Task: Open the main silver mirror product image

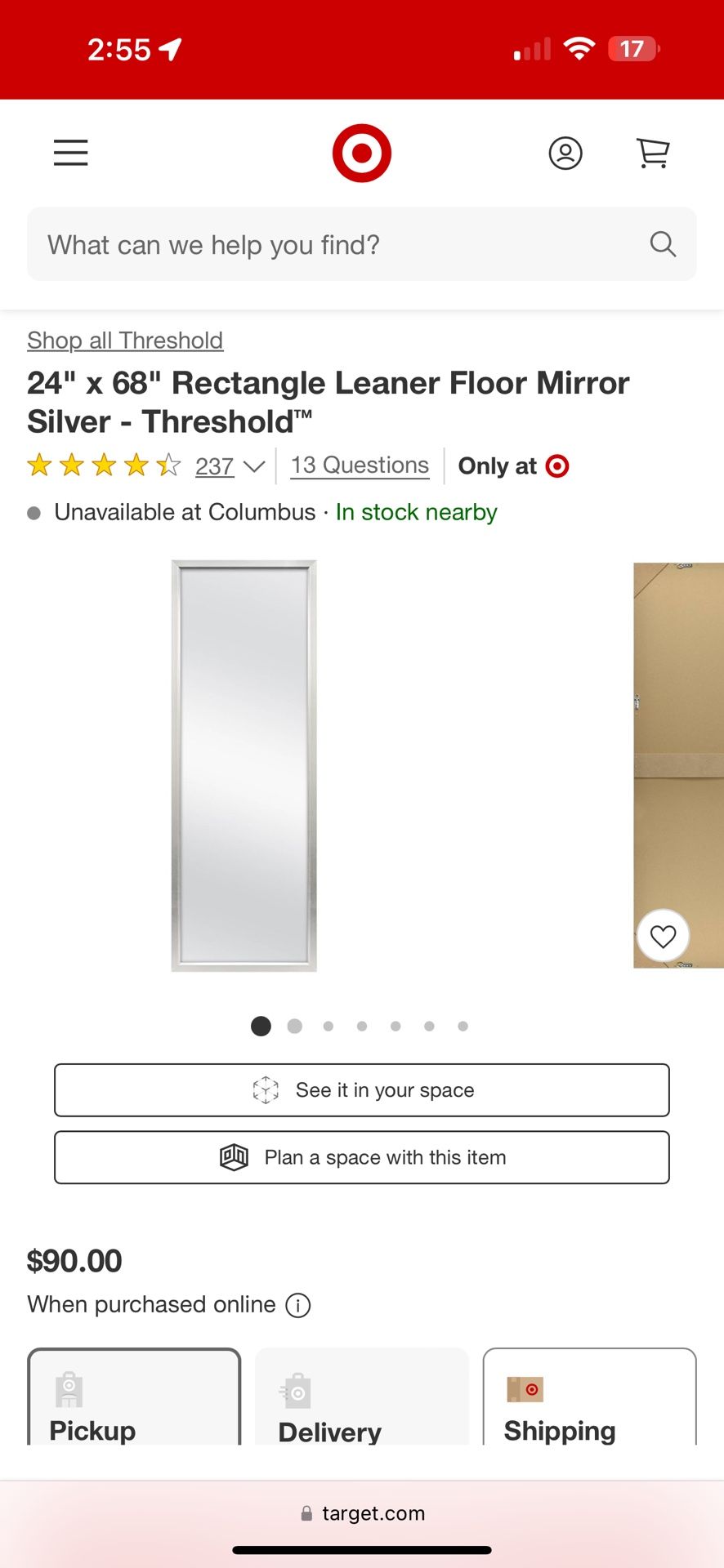Action: click(x=244, y=765)
